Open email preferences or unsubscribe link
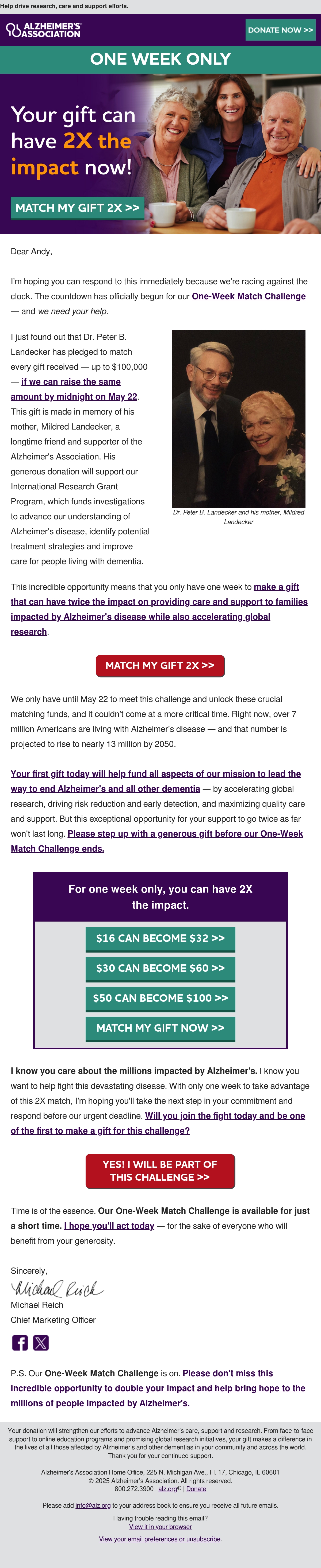 [160, 1539]
